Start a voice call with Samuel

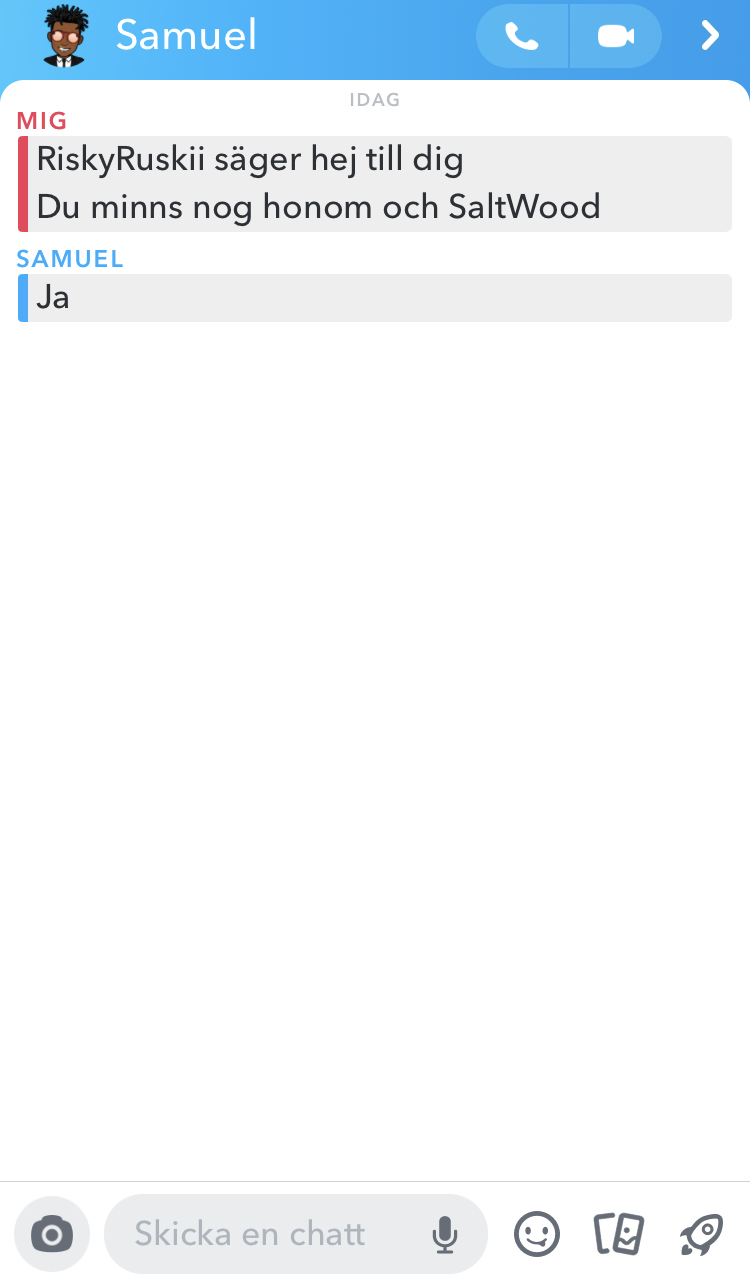coord(522,37)
